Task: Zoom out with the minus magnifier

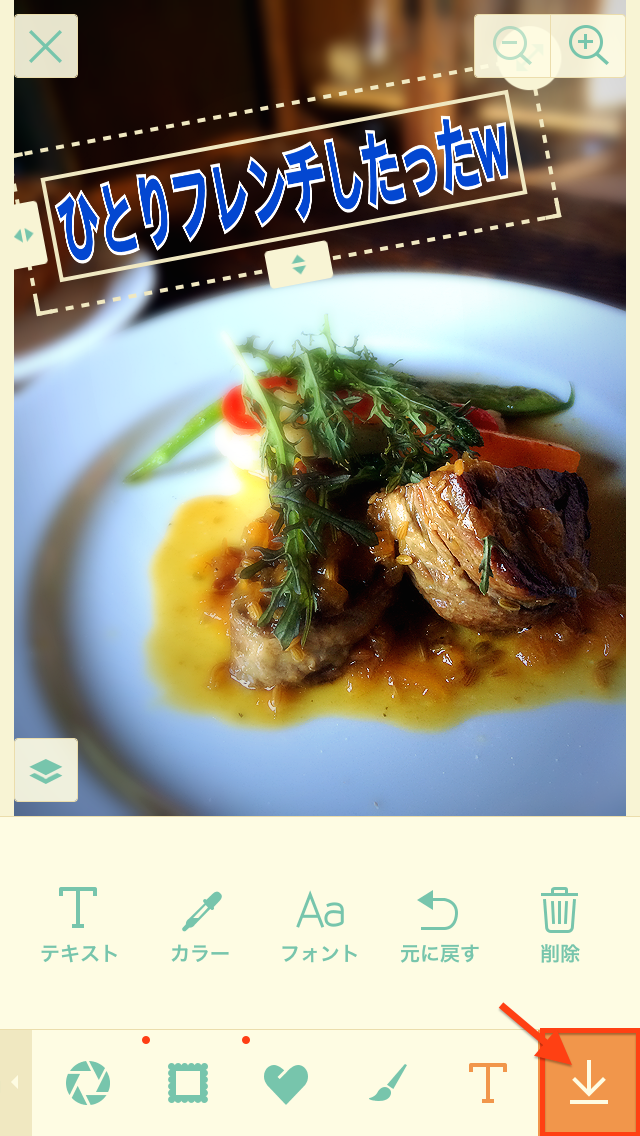Action: tap(512, 46)
